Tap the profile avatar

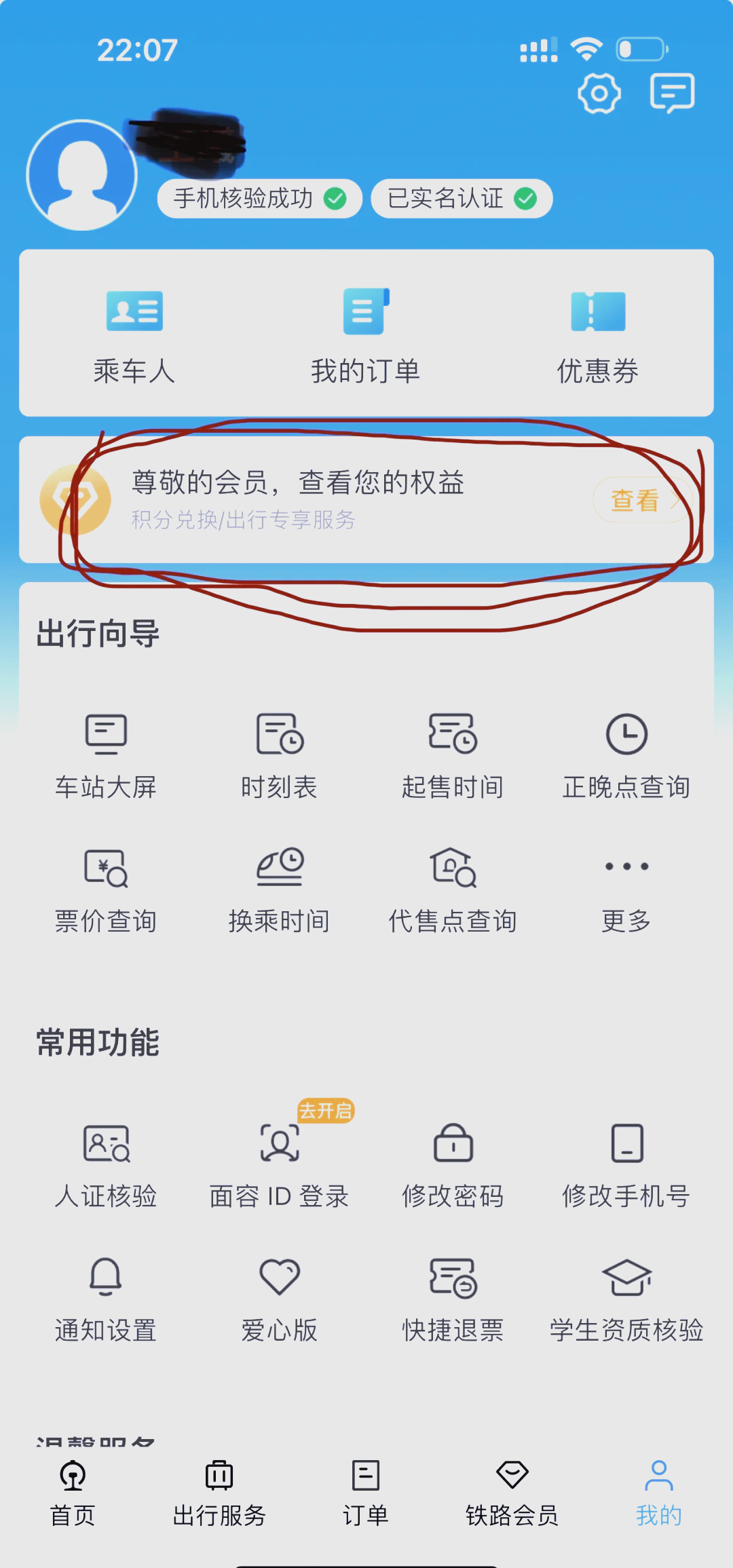(82, 175)
